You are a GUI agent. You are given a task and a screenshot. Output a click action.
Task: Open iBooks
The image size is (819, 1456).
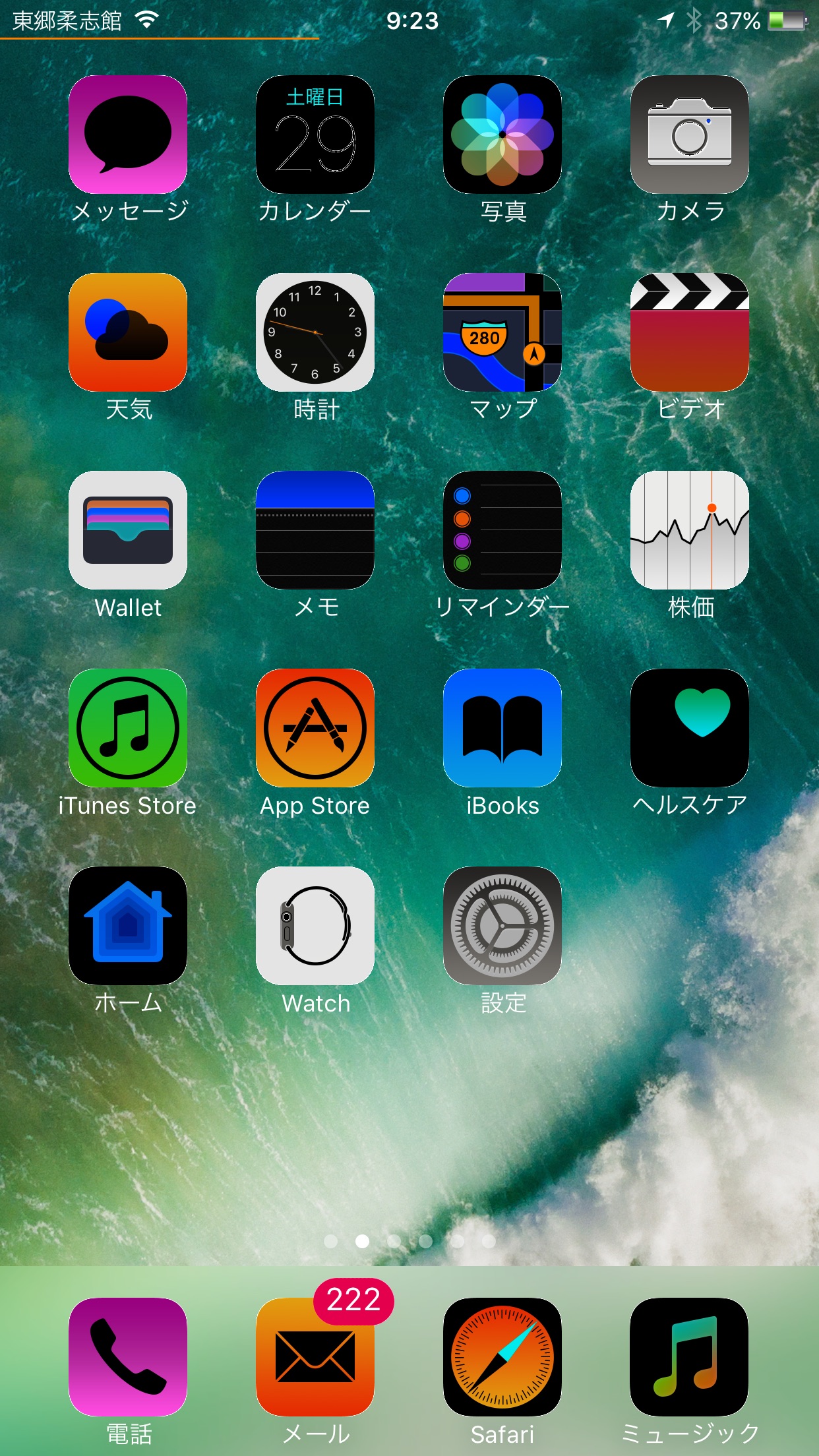pyautogui.click(x=502, y=728)
